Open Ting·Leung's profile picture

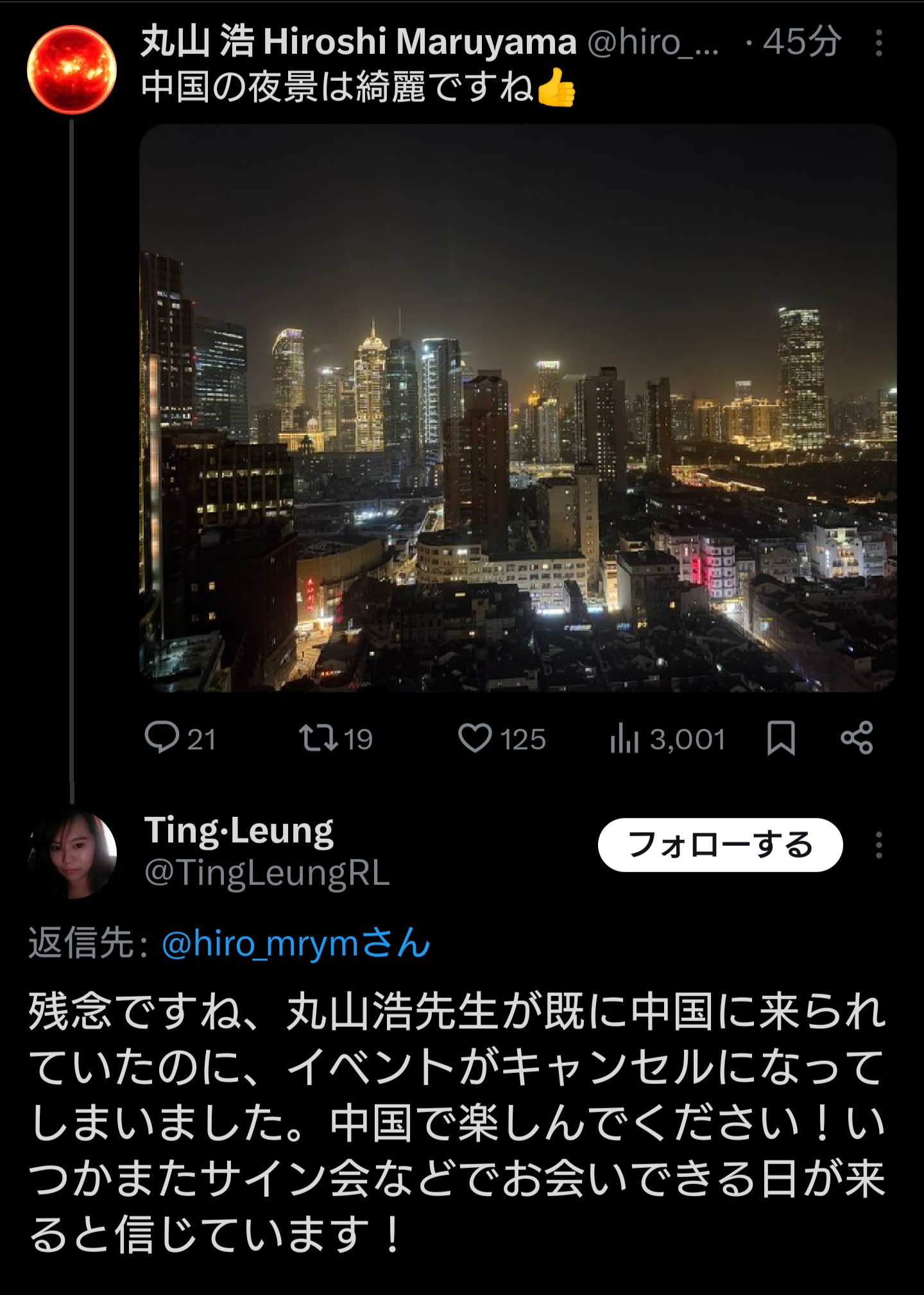73,854
